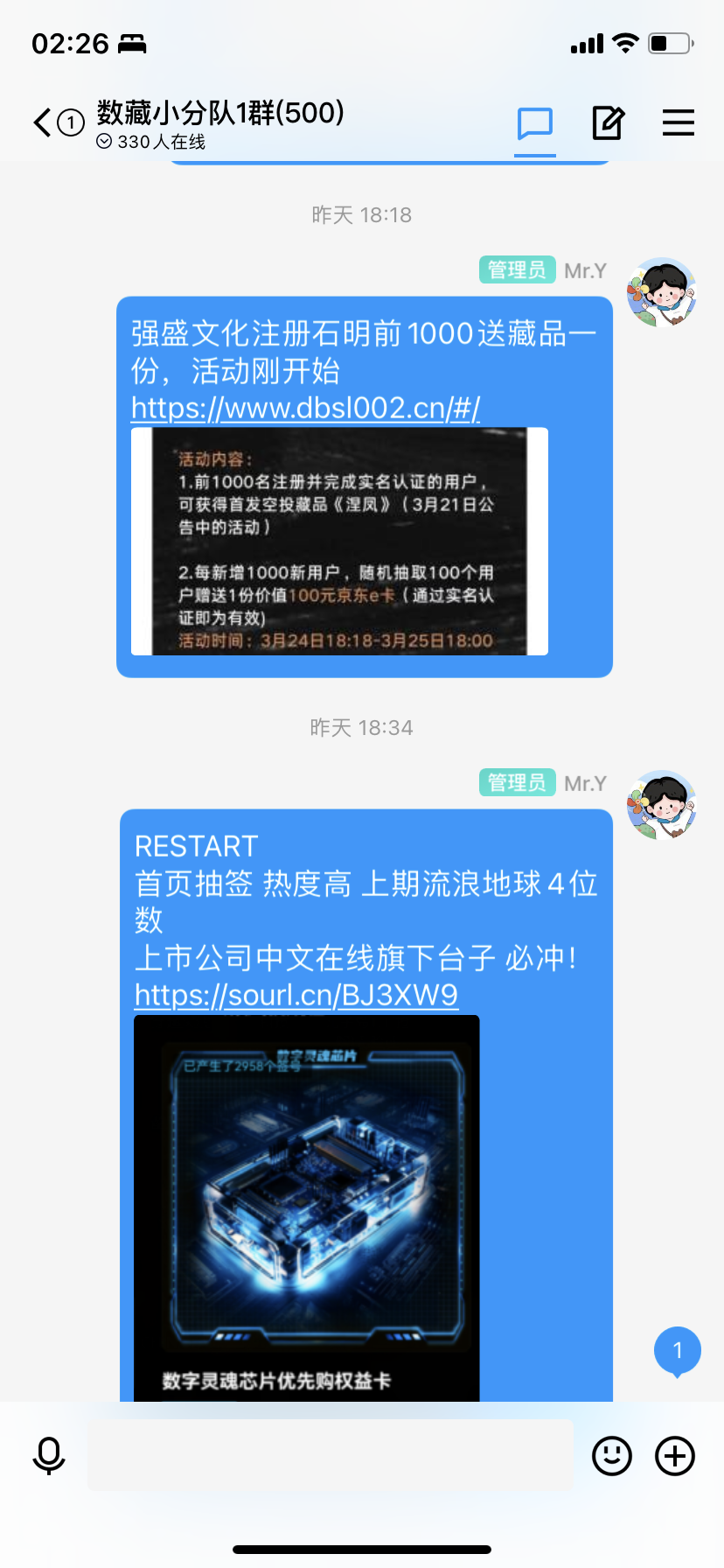Open the group info from the title 数藏小分队1群

click(220, 113)
